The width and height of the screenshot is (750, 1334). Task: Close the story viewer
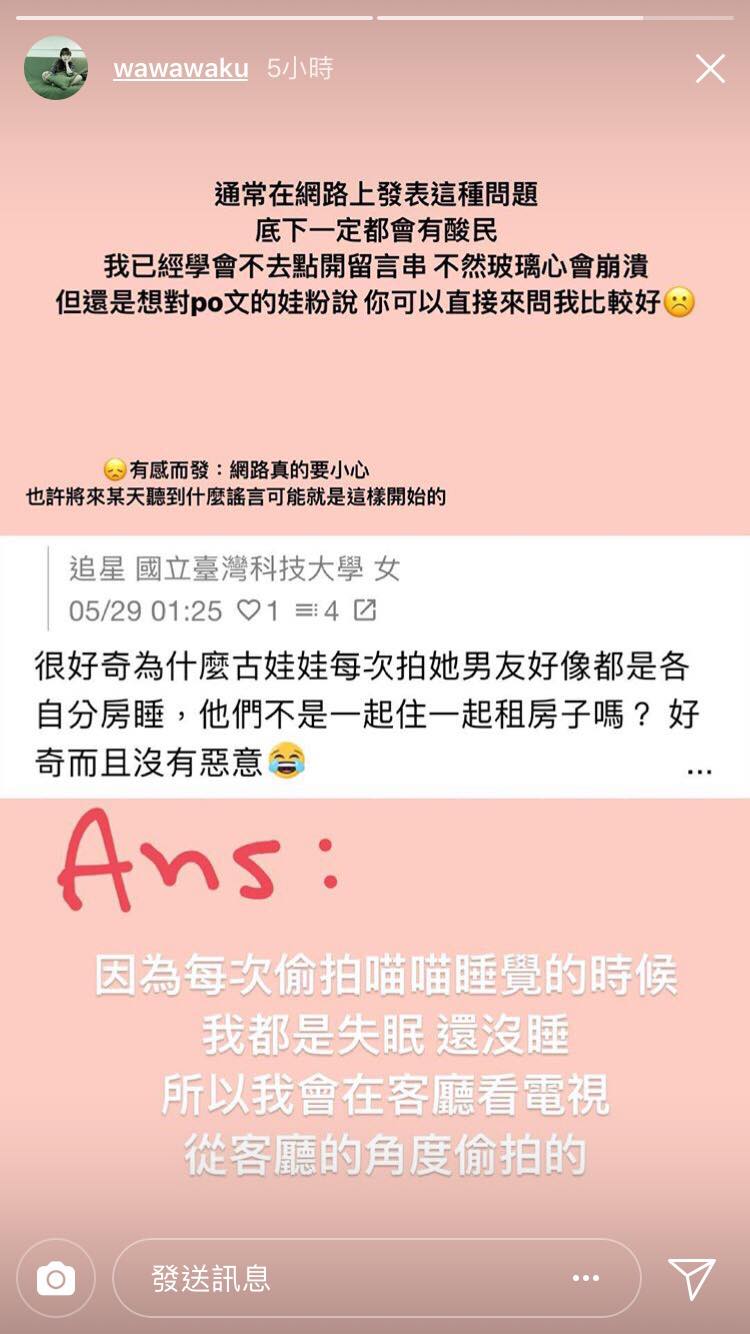(710, 69)
